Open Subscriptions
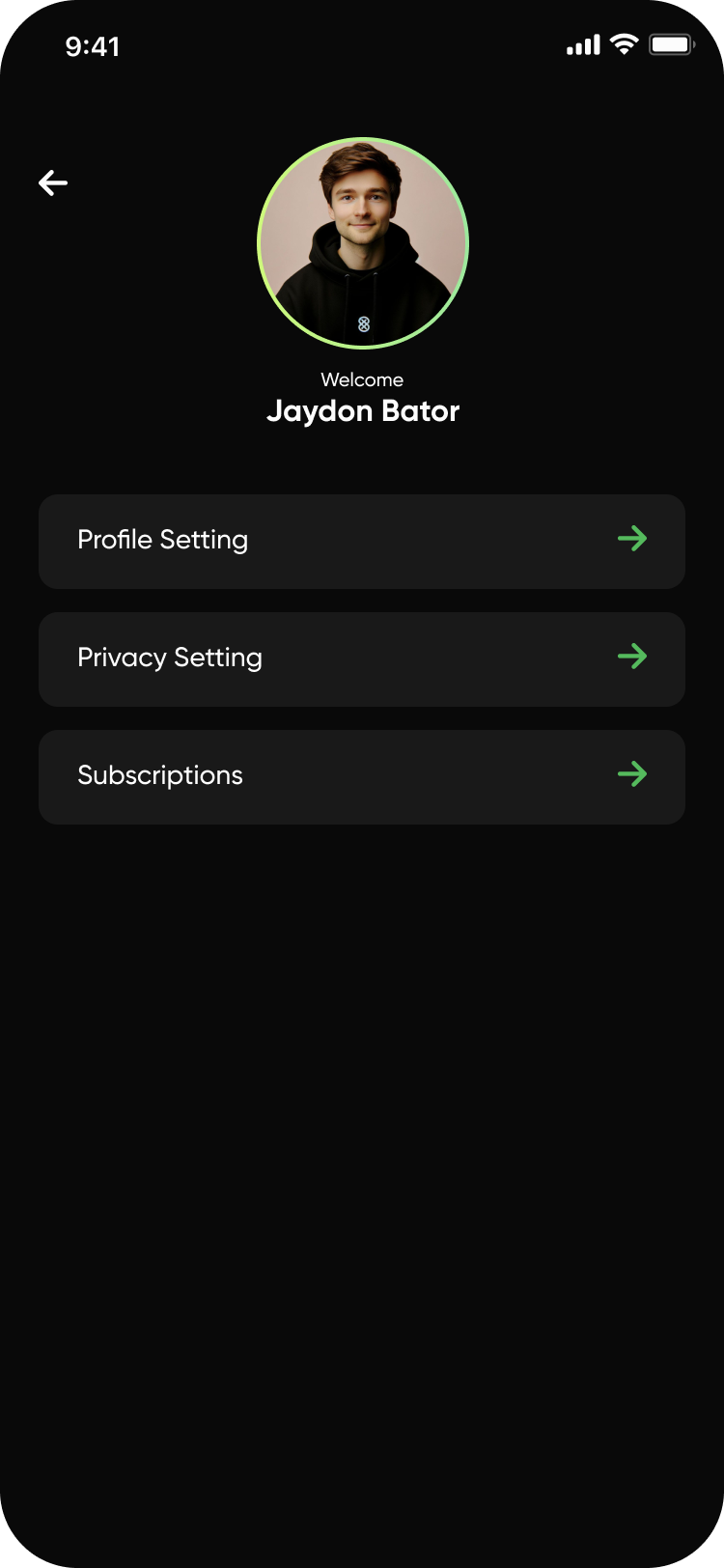724x1568 pixels. 362,777
